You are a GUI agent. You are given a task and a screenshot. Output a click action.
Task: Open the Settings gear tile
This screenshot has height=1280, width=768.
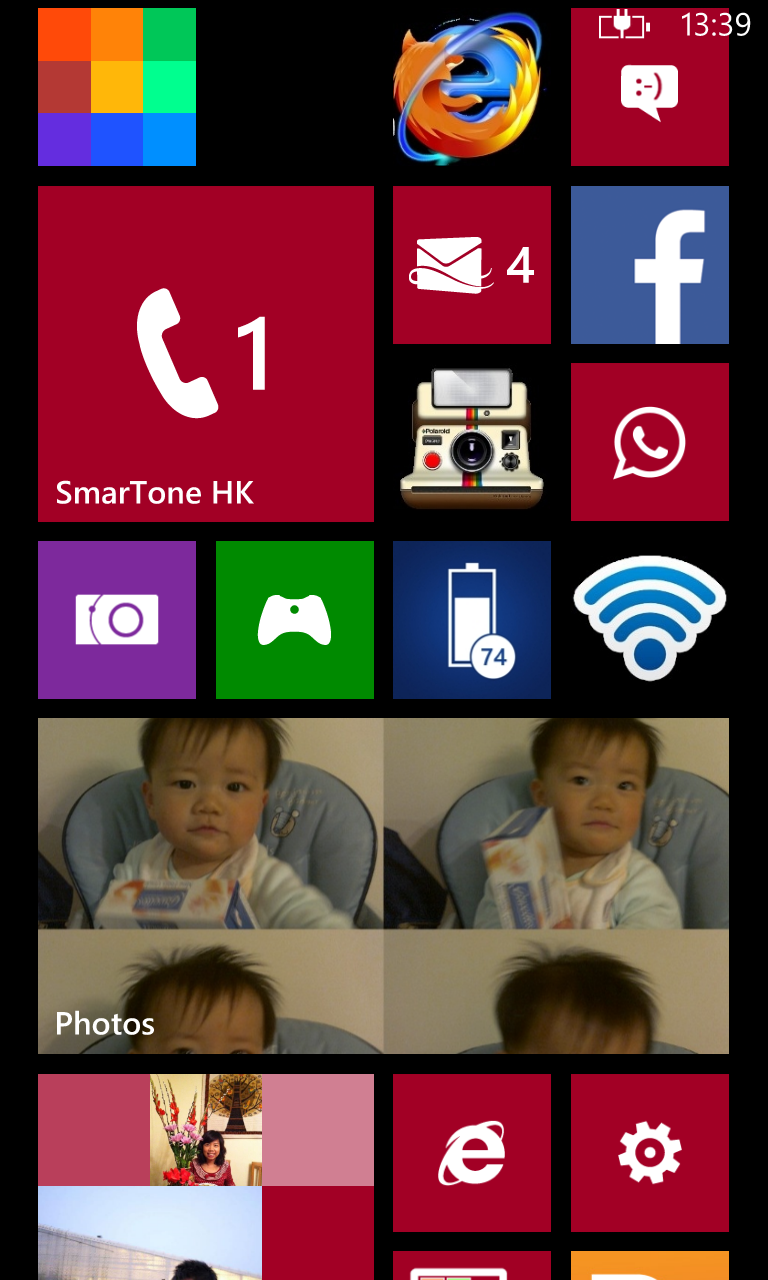[649, 1153]
